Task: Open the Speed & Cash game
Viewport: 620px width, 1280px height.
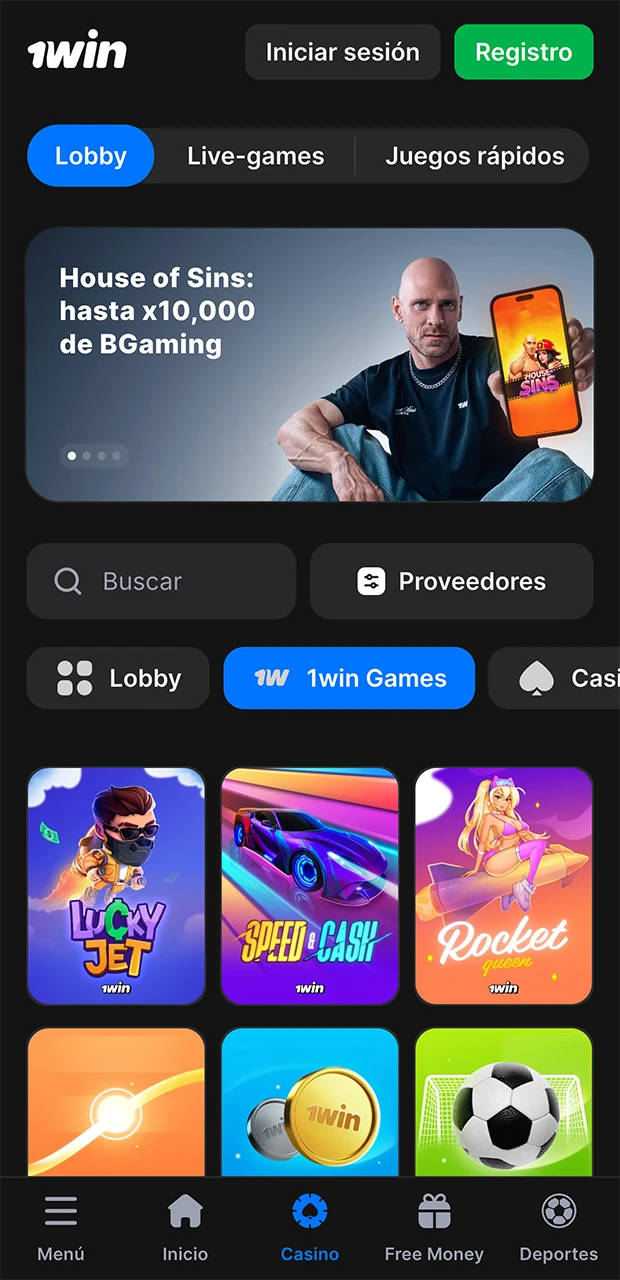Action: click(309, 885)
